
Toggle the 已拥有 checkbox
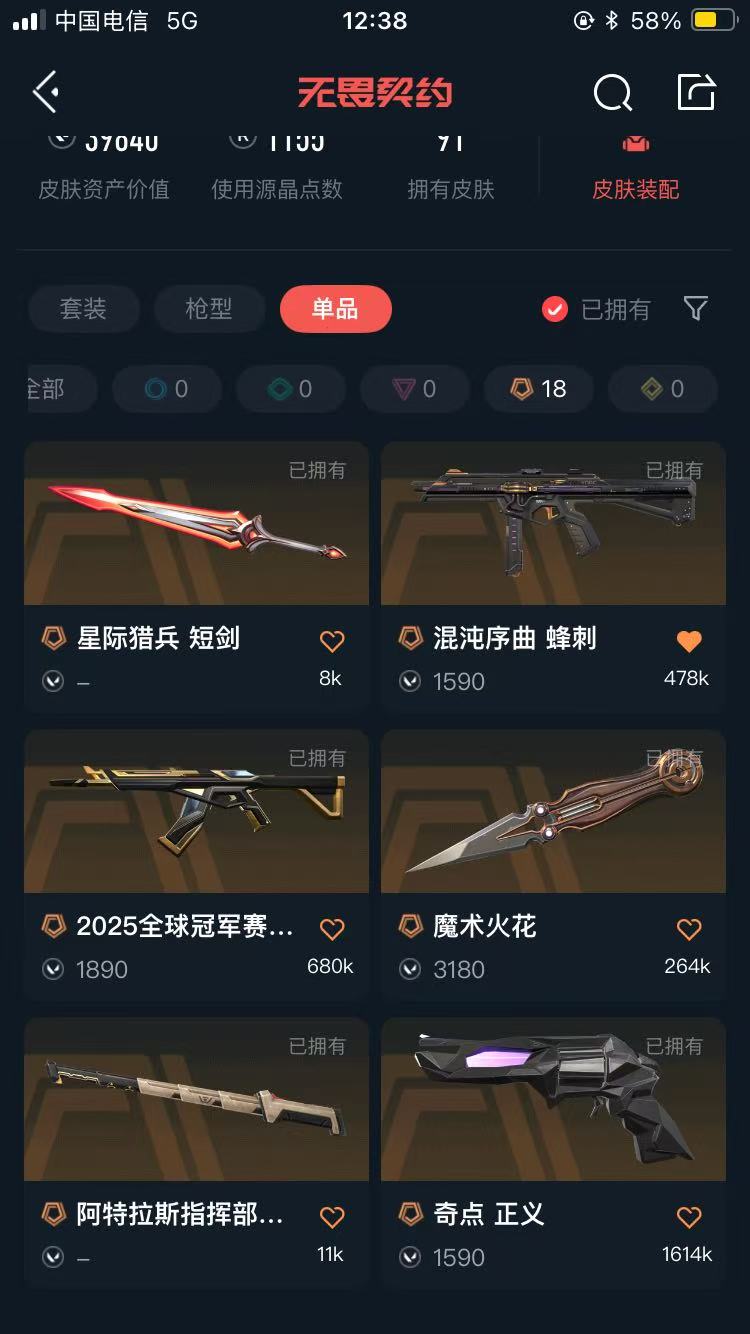click(555, 310)
